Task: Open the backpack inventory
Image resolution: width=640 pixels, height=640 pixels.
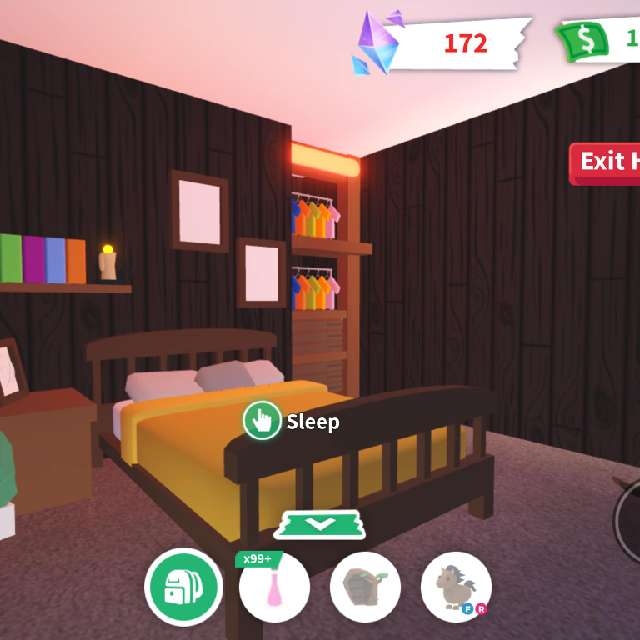Action: 183,588
